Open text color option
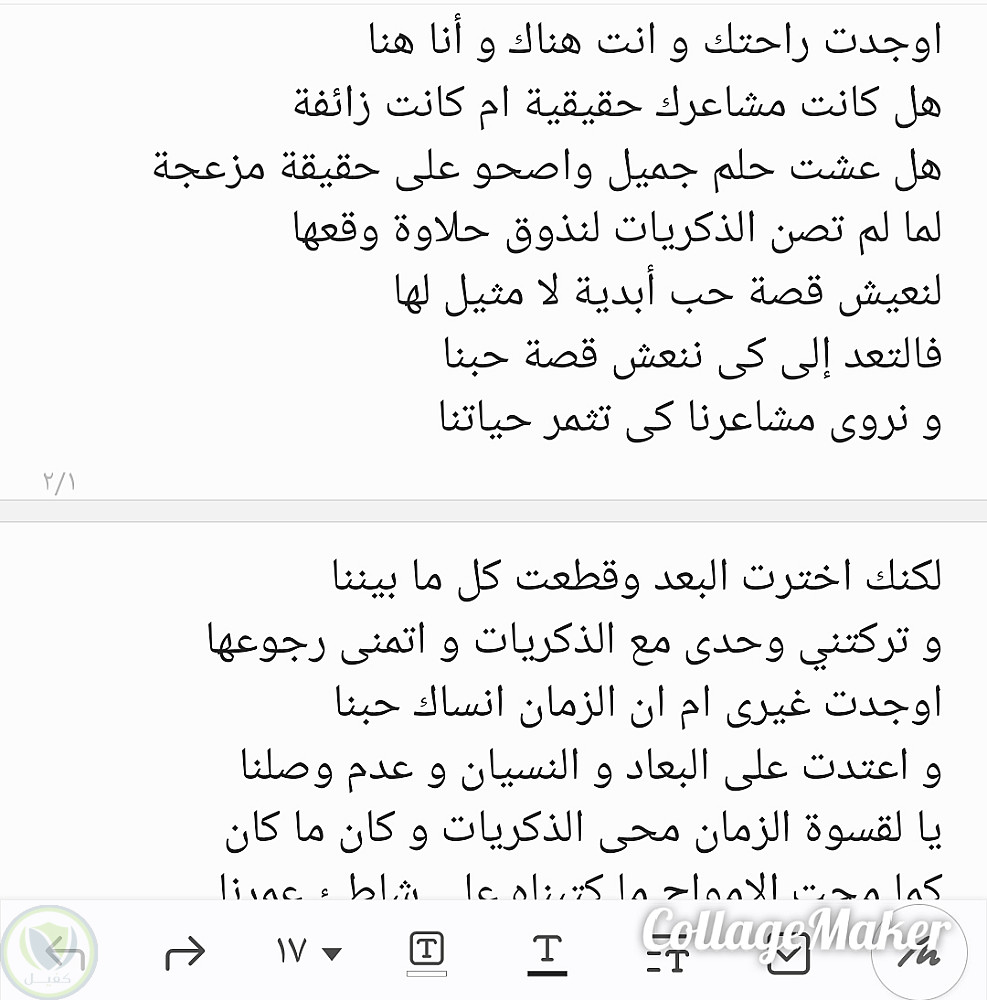The height and width of the screenshot is (1000, 987). (546, 952)
